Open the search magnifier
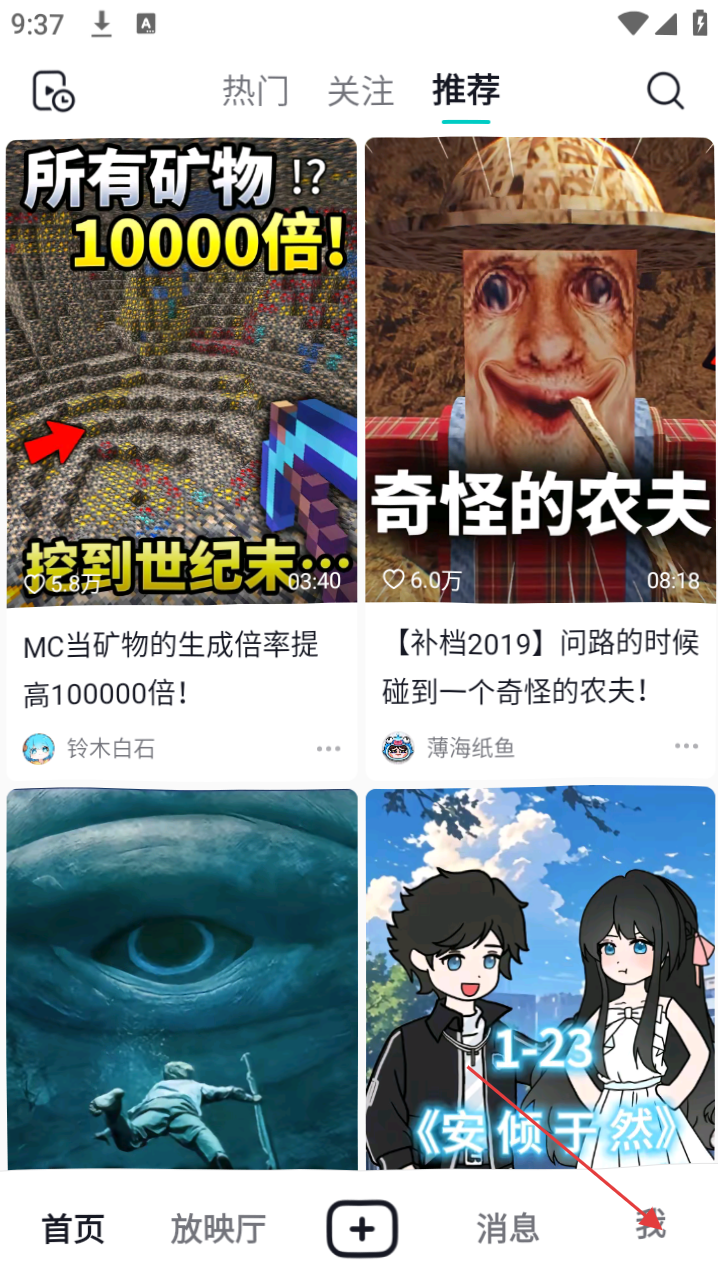718x1275 pixels. [x=665, y=91]
